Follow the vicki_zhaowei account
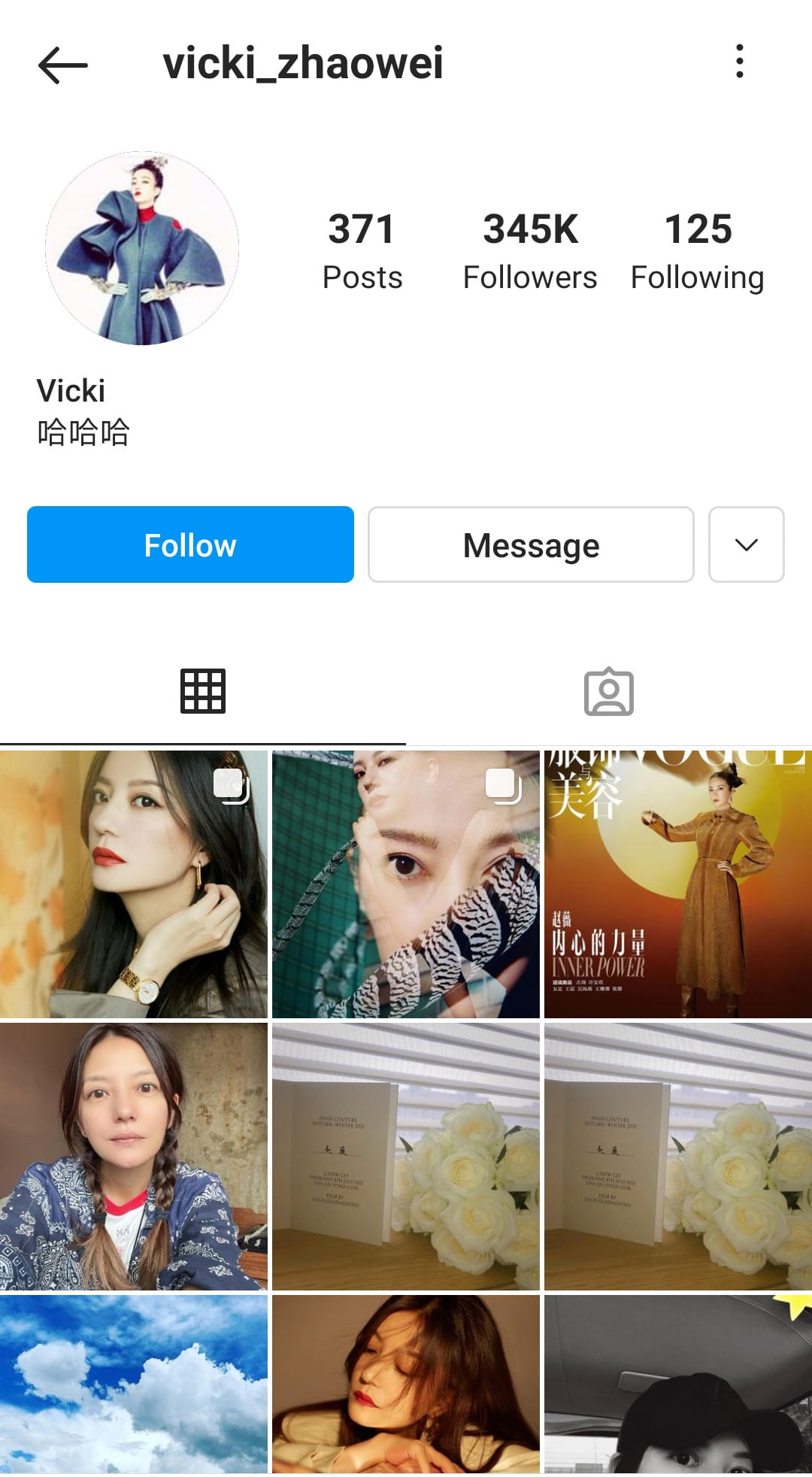812x1477 pixels. tap(190, 544)
